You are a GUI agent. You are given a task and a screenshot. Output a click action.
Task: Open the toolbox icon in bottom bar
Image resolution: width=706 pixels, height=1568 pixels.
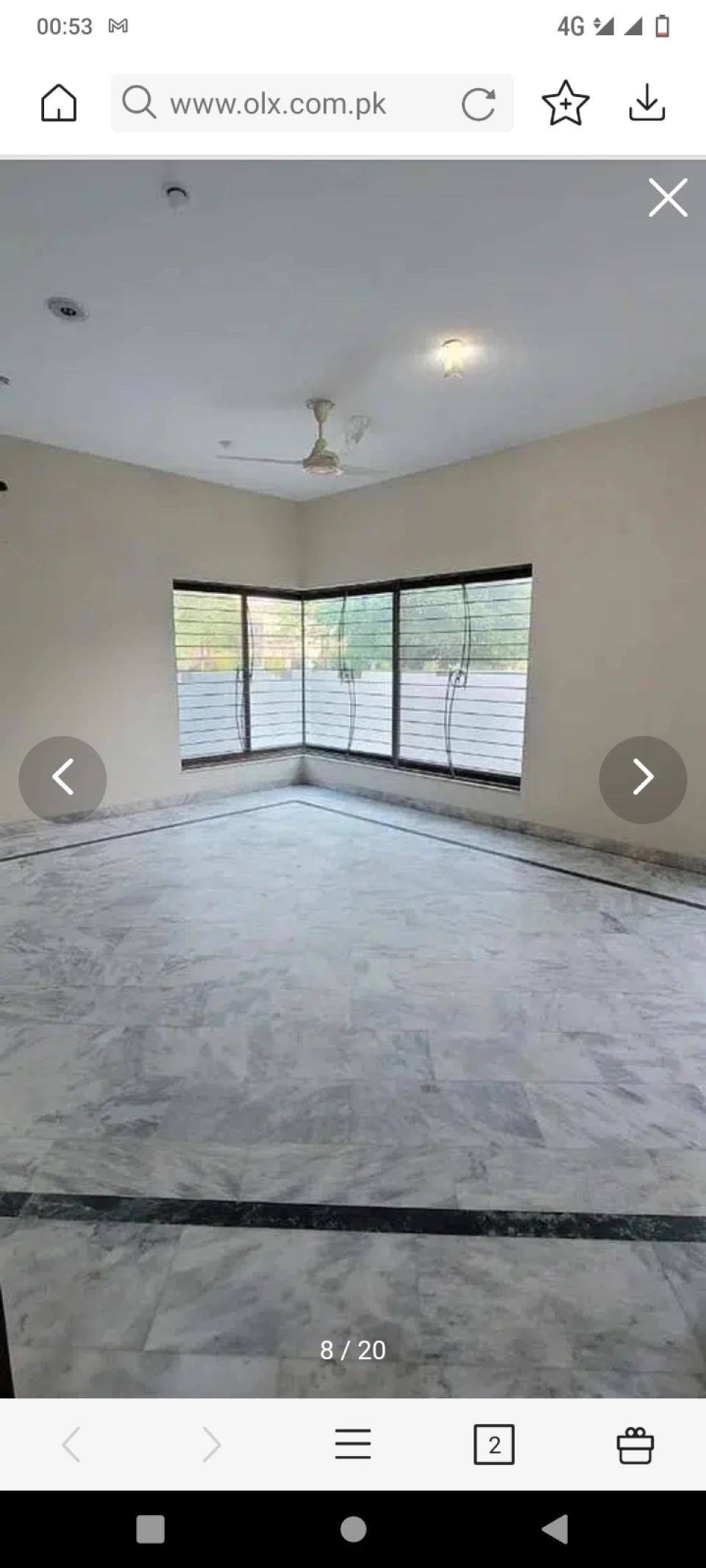635,1445
